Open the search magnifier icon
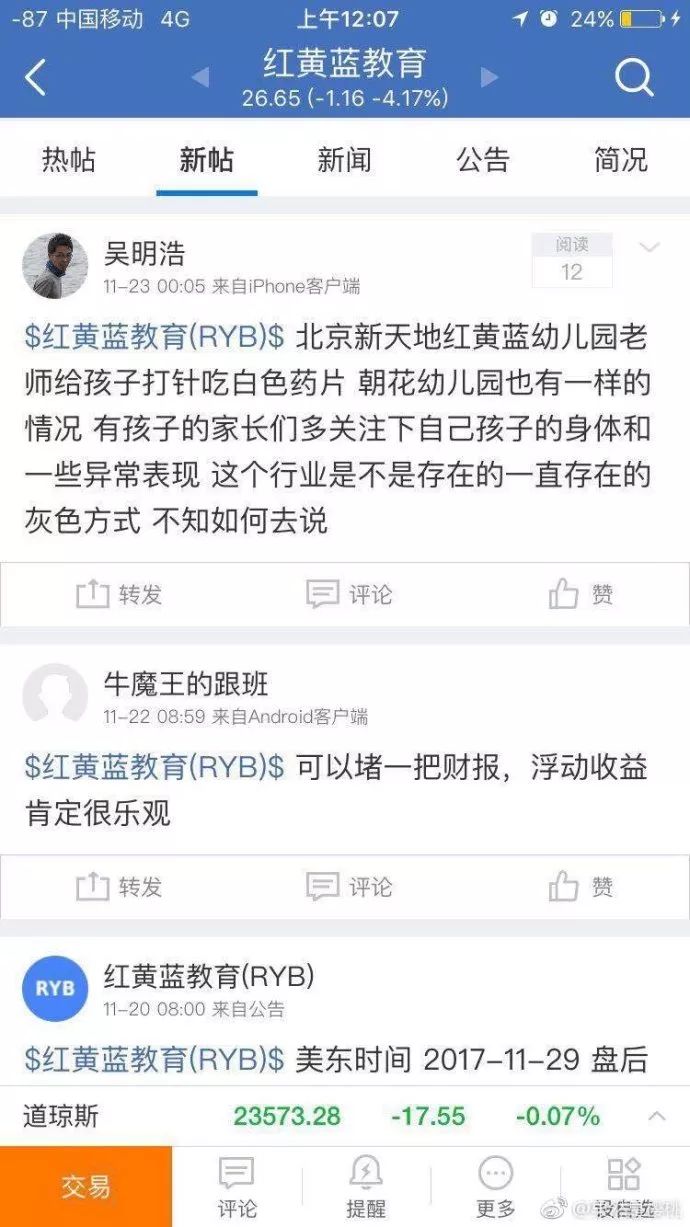The image size is (690, 1227). 633,76
